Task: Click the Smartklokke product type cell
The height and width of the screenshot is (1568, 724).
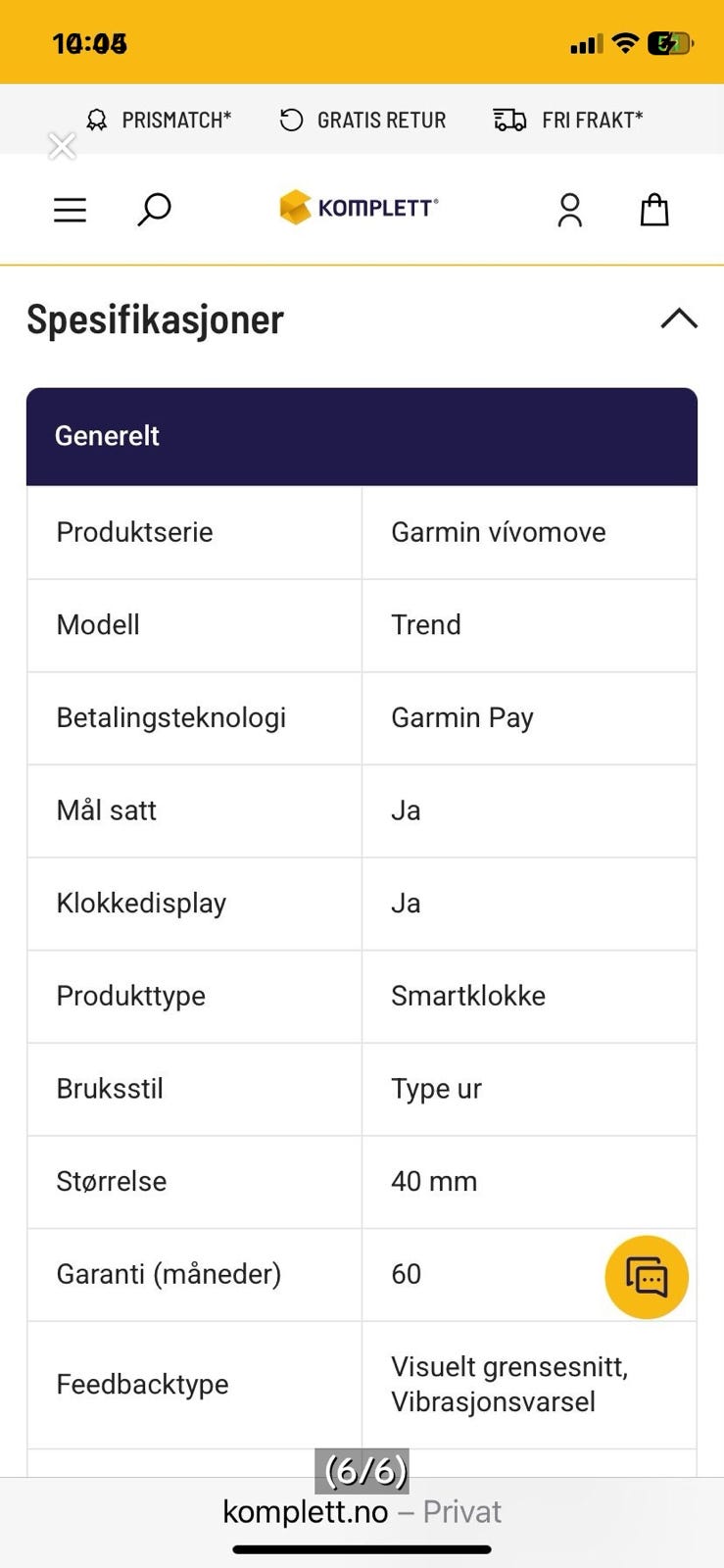Action: click(468, 996)
